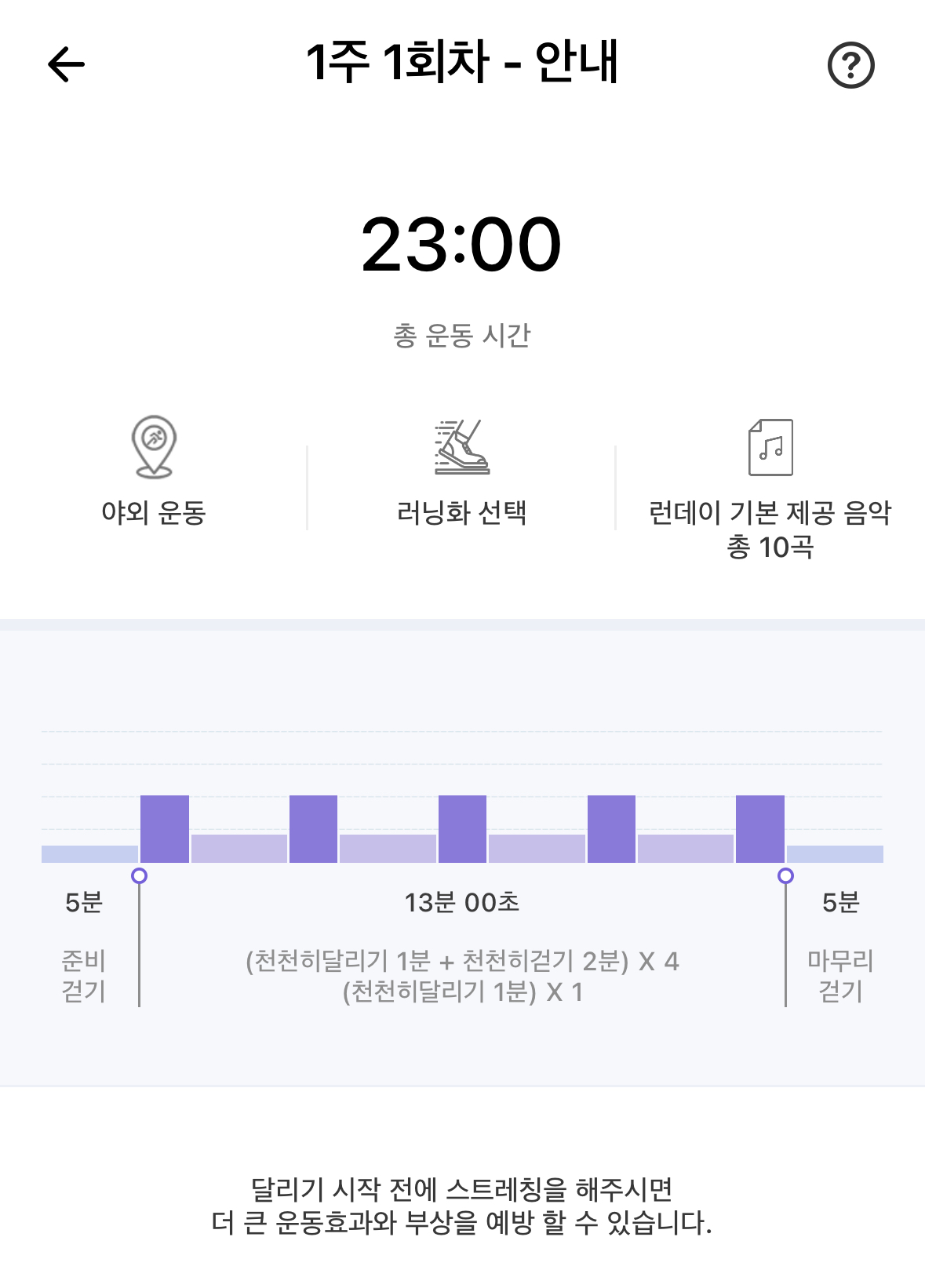Image resolution: width=925 pixels, height=1288 pixels.
Task: Tap the 1주 1회차 - 안내 title
Action: pos(462,65)
